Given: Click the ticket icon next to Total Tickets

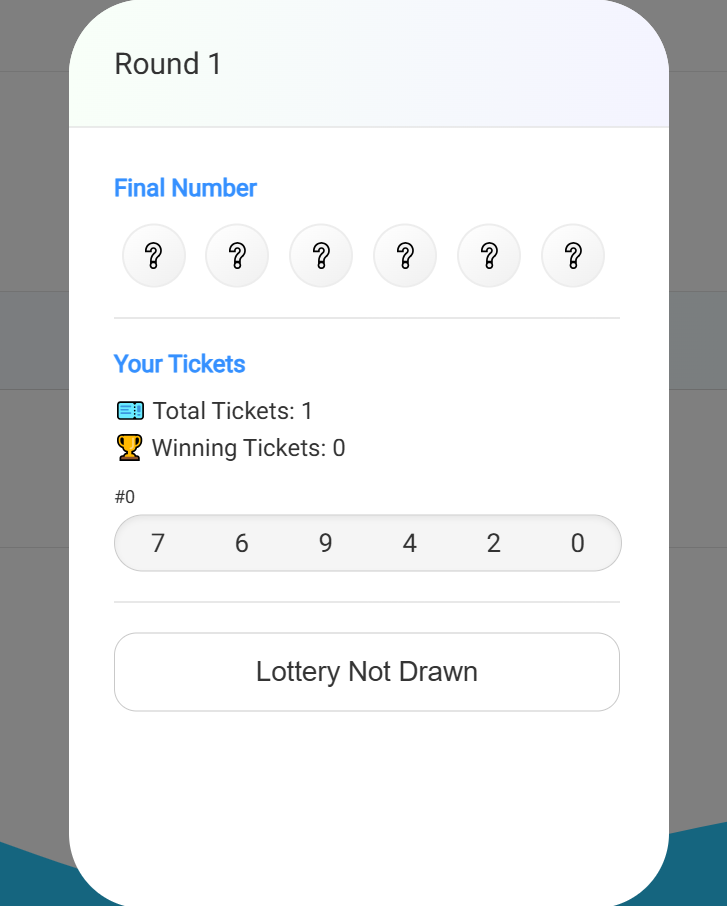Looking at the screenshot, I should [128, 410].
